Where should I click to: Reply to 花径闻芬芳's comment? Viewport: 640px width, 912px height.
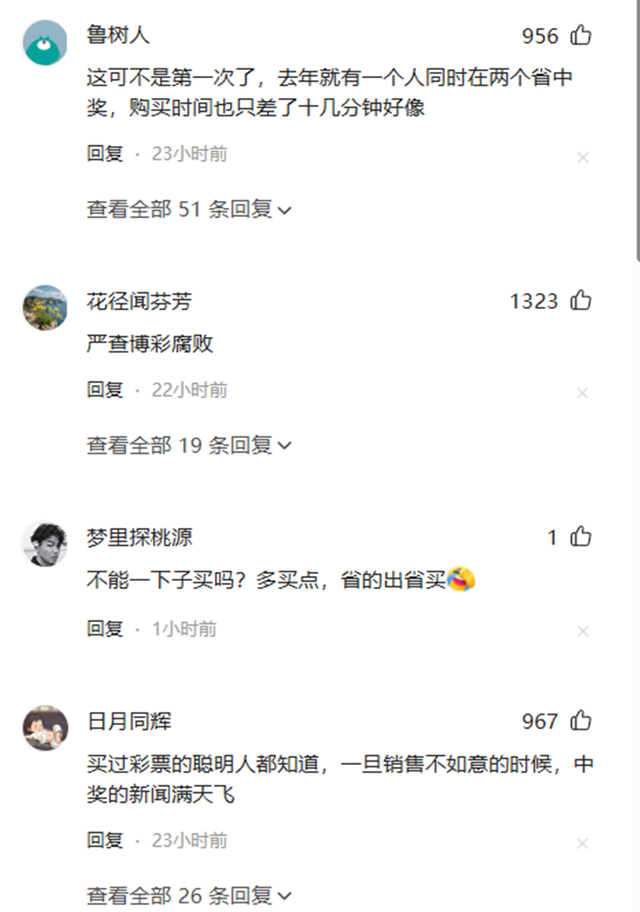[105, 390]
